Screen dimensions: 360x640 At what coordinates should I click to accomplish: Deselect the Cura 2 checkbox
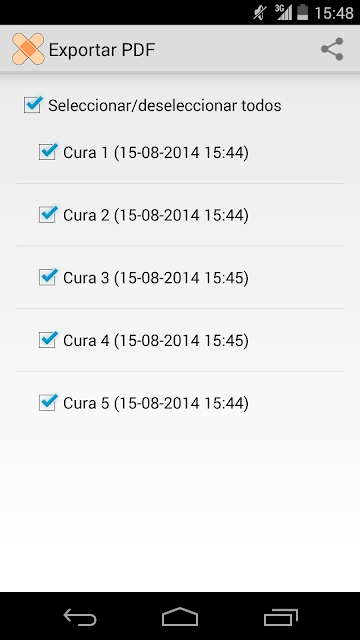click(x=48, y=215)
